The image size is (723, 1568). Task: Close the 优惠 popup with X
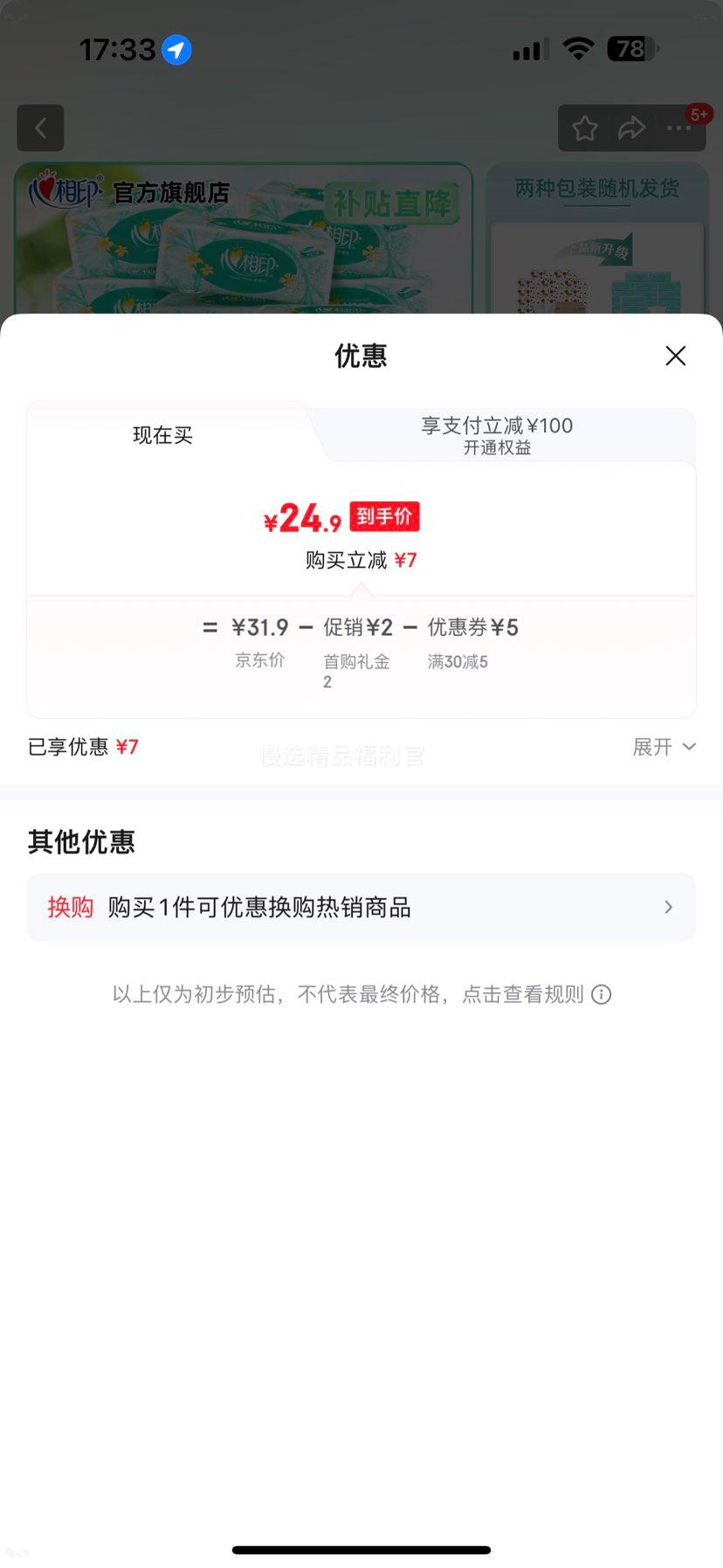675,356
